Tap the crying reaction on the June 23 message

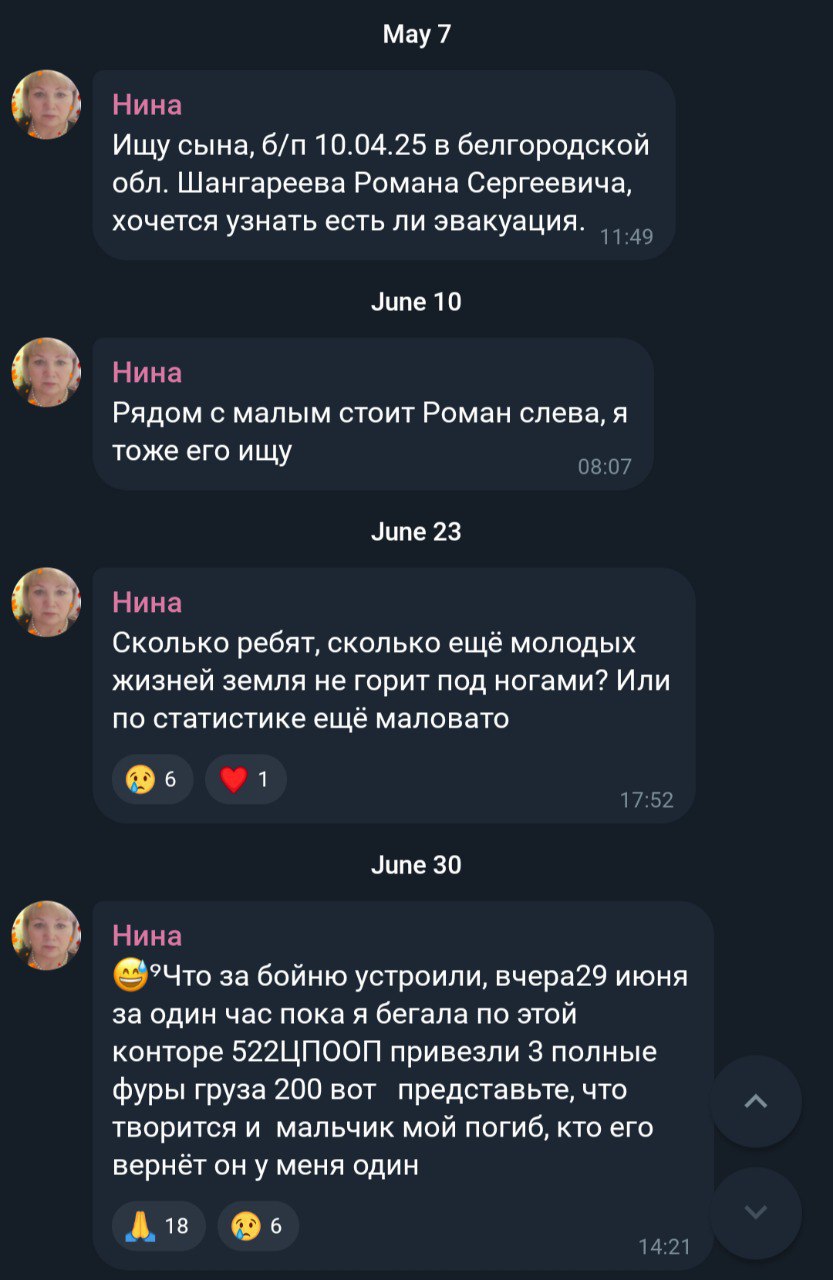[x=152, y=780]
